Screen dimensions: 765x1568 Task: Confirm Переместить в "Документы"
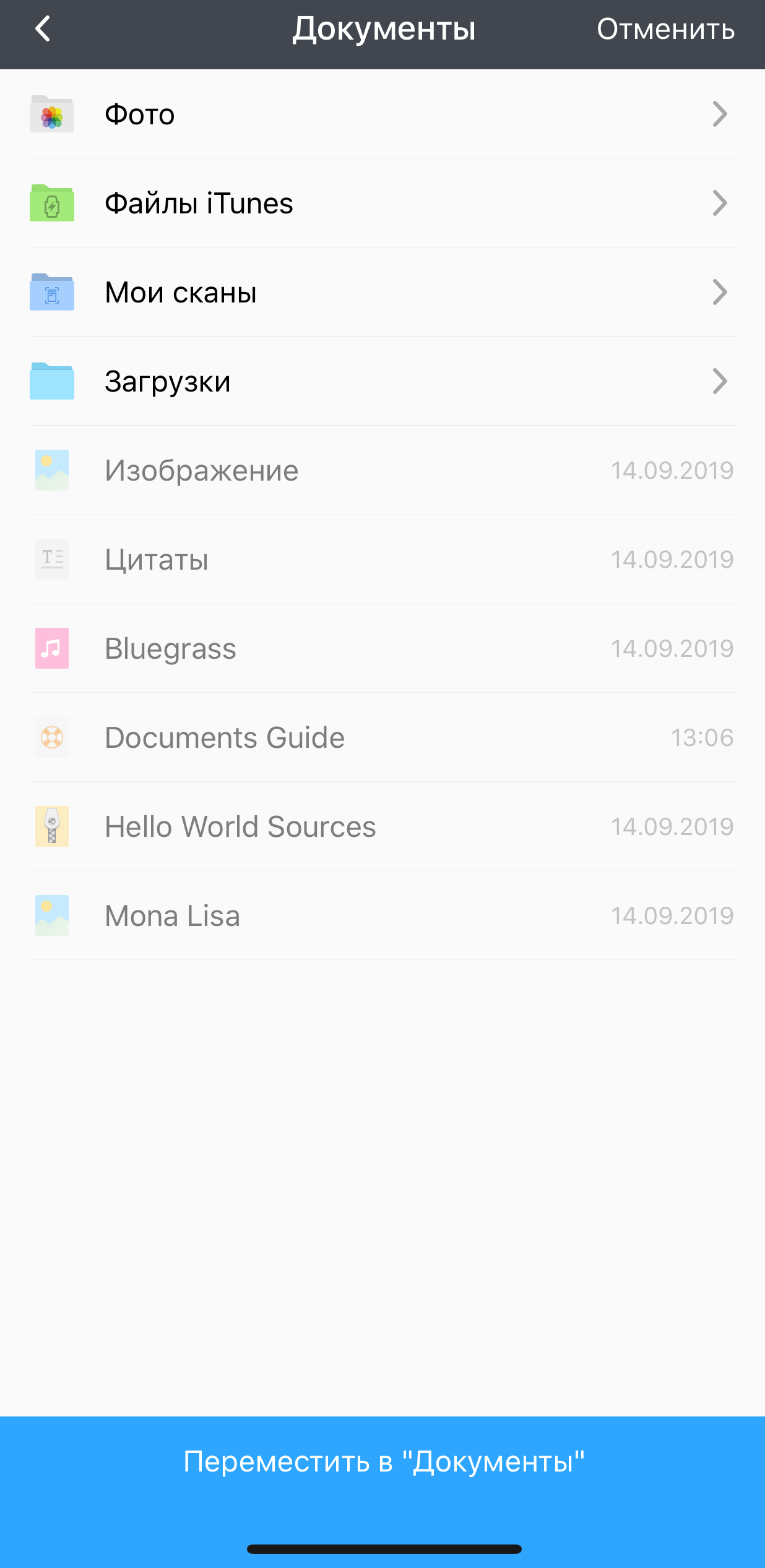(x=384, y=1462)
